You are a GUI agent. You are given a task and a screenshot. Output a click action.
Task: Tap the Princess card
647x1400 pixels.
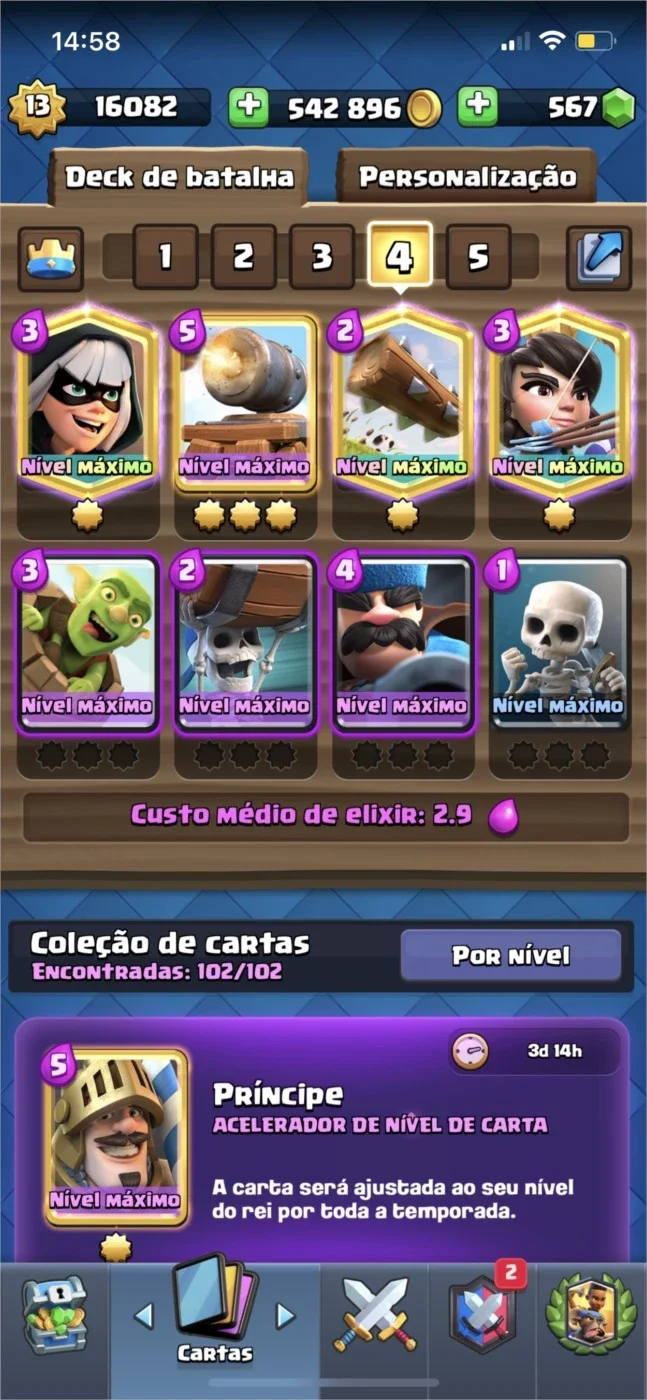tap(559, 402)
